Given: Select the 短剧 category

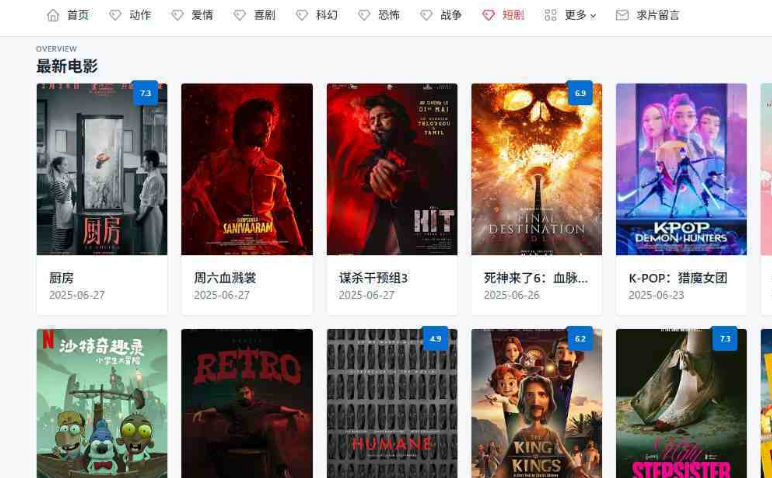Looking at the screenshot, I should coord(503,15).
